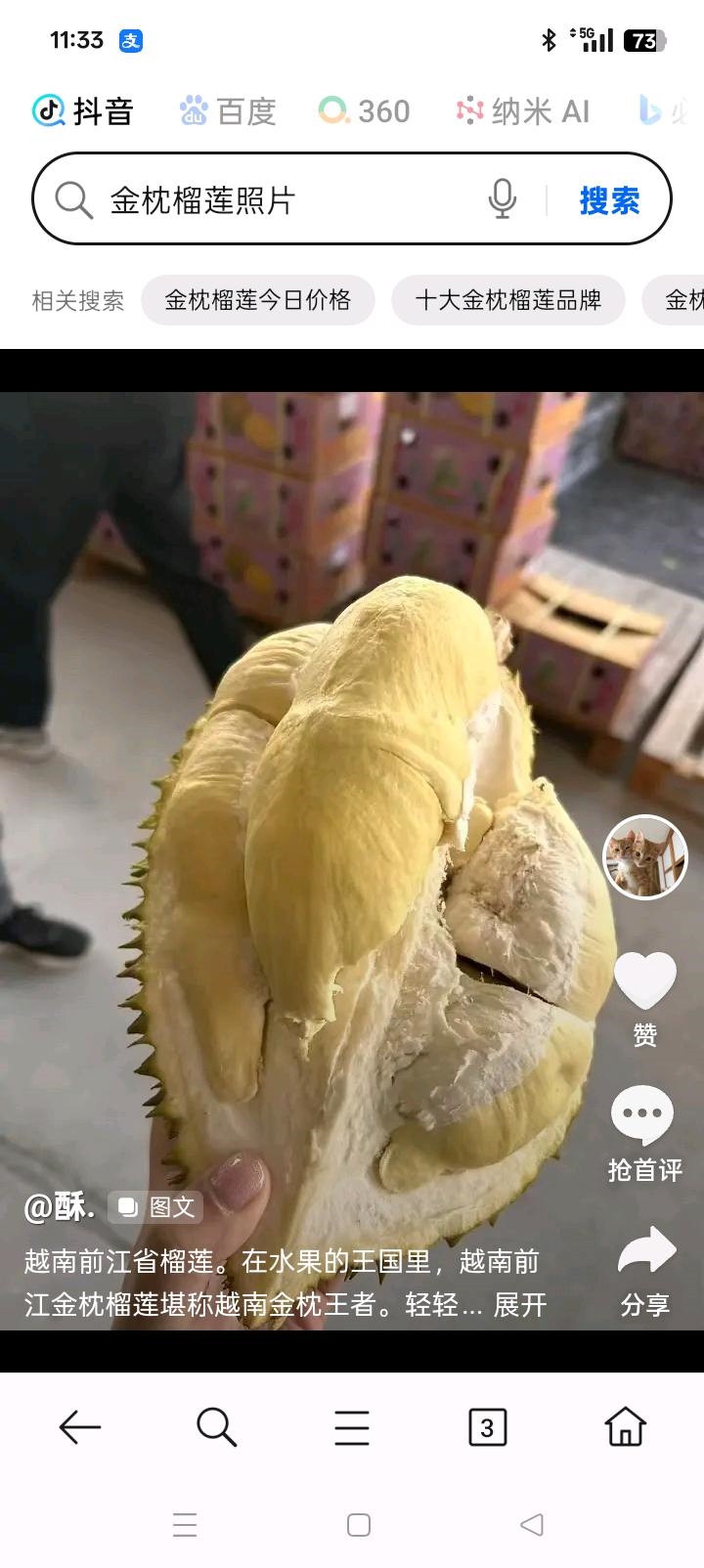The width and height of the screenshot is (704, 1568).
Task: Open the tab switcher showing 3 tabs
Action: [487, 1427]
